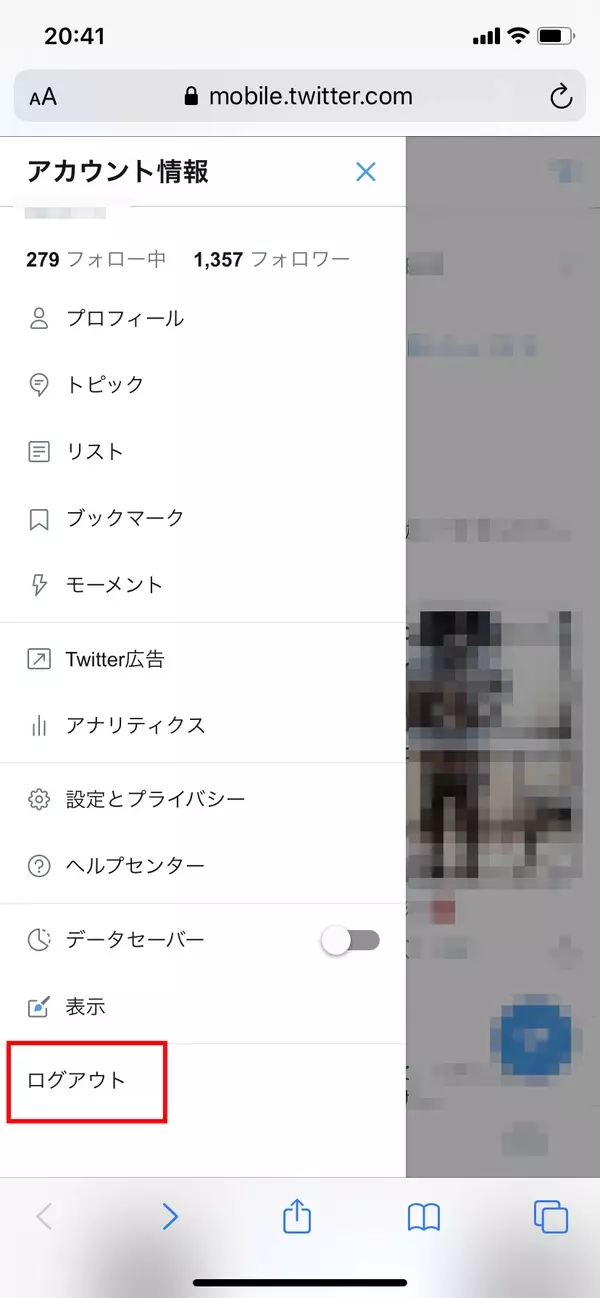600x1298 pixels.
Task: Open Safari's share sheet
Action: (297, 1216)
